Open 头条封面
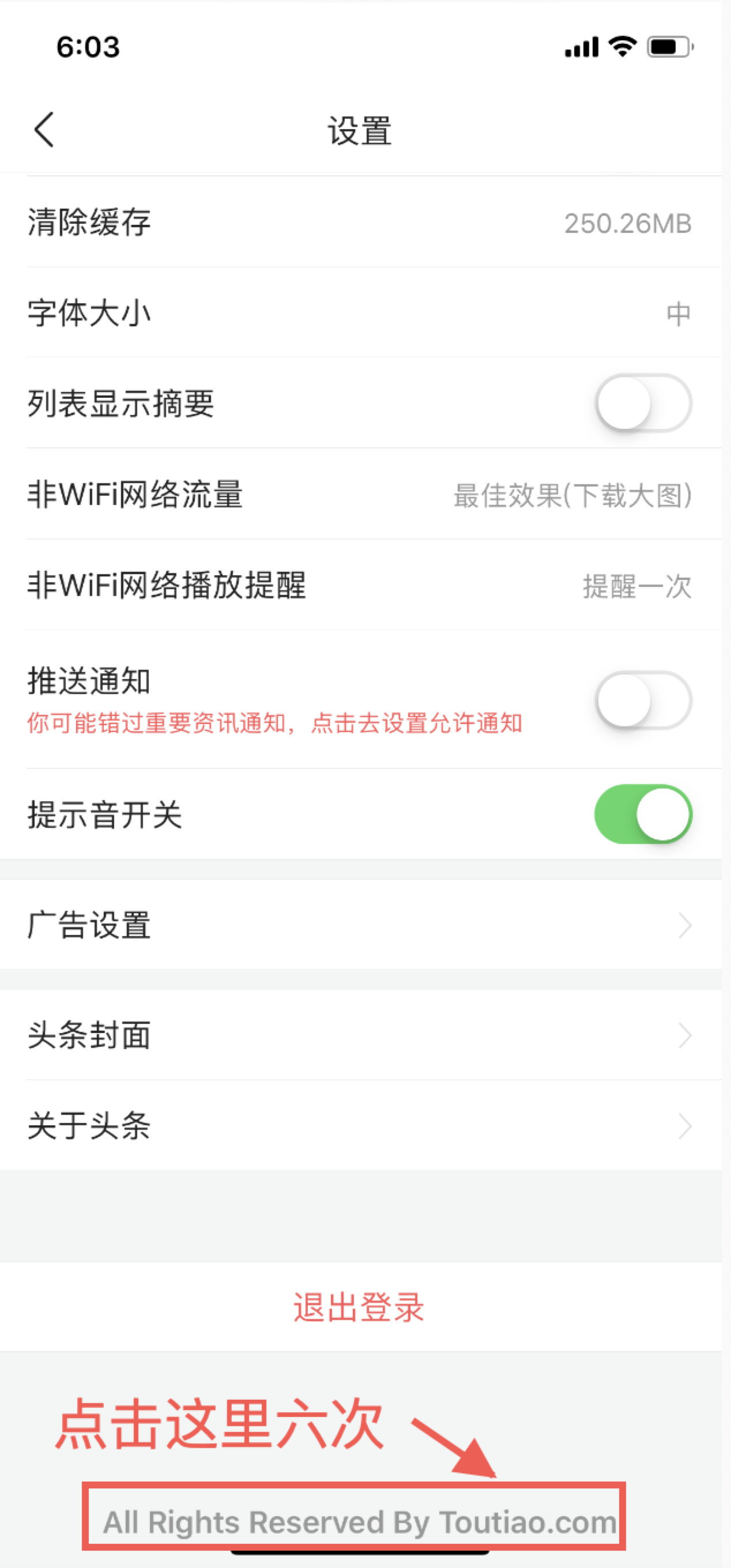This screenshot has width=731, height=1568. tap(359, 1035)
